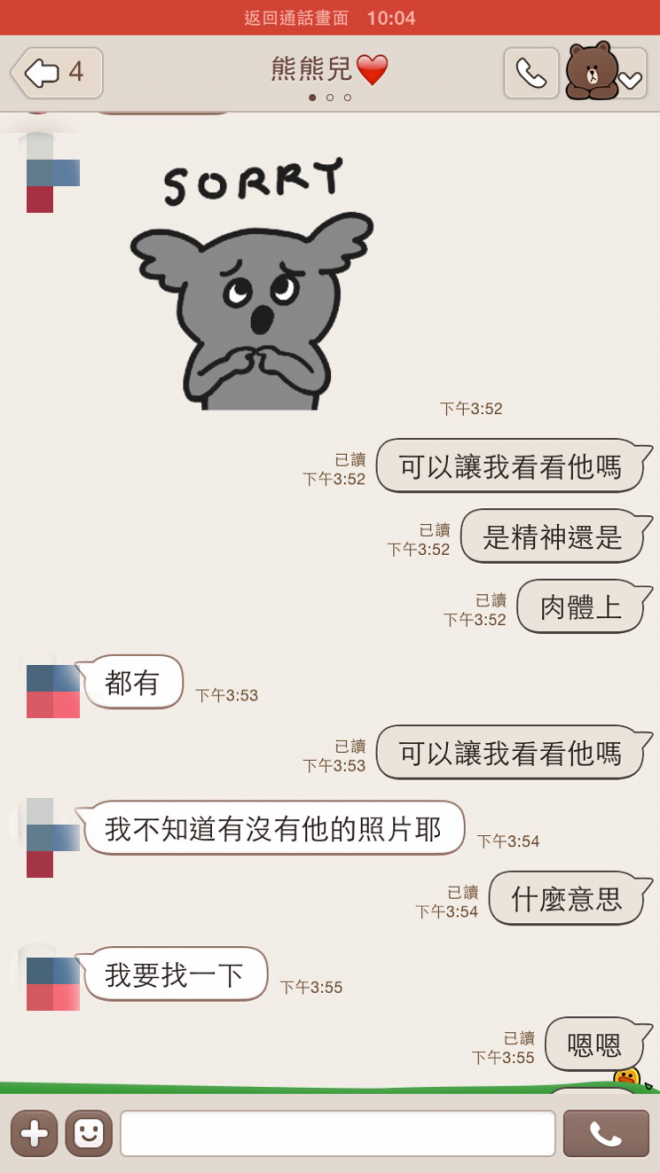Screen dimensions: 660x1173
Task: Open the plus attachment menu
Action: pyautogui.click(x=34, y=1133)
